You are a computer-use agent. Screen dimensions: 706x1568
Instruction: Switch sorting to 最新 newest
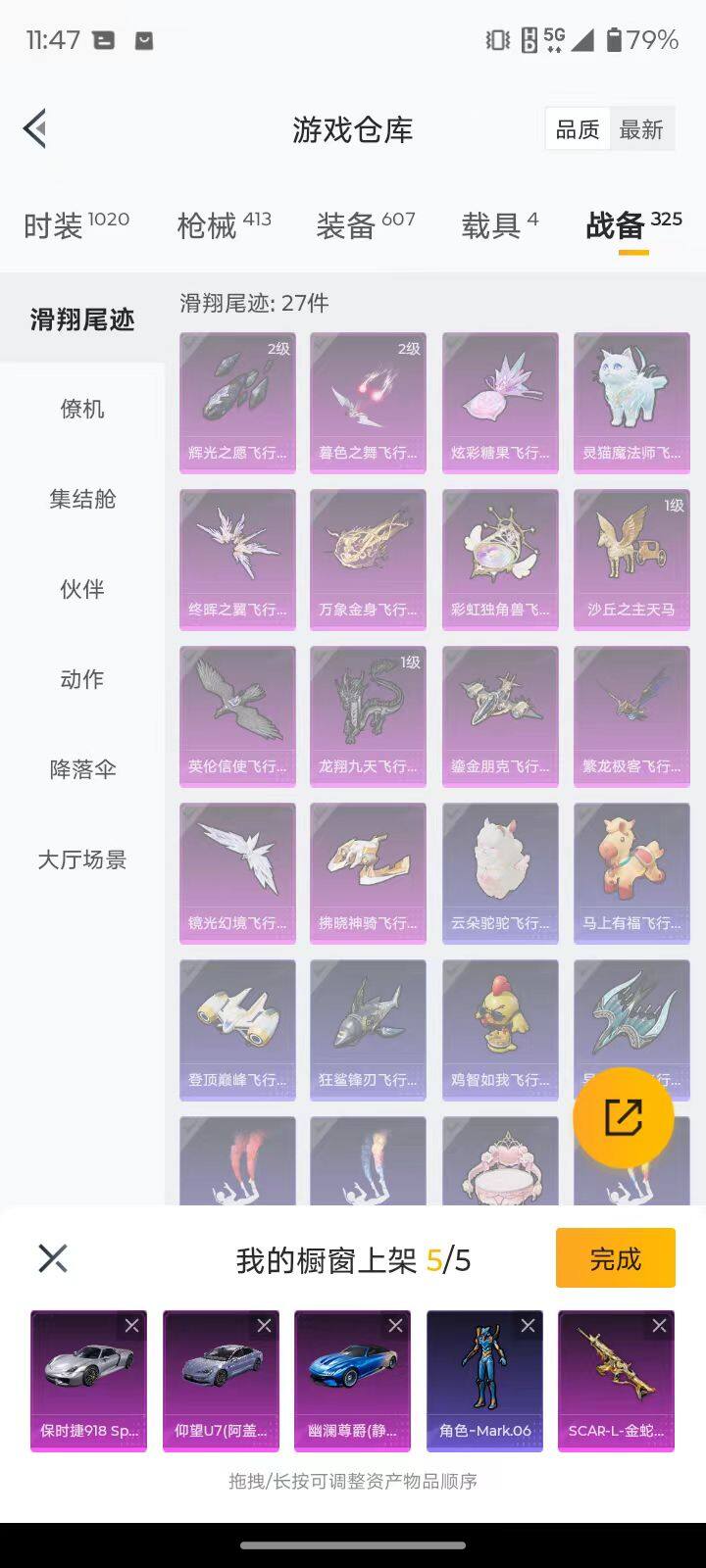pos(642,129)
